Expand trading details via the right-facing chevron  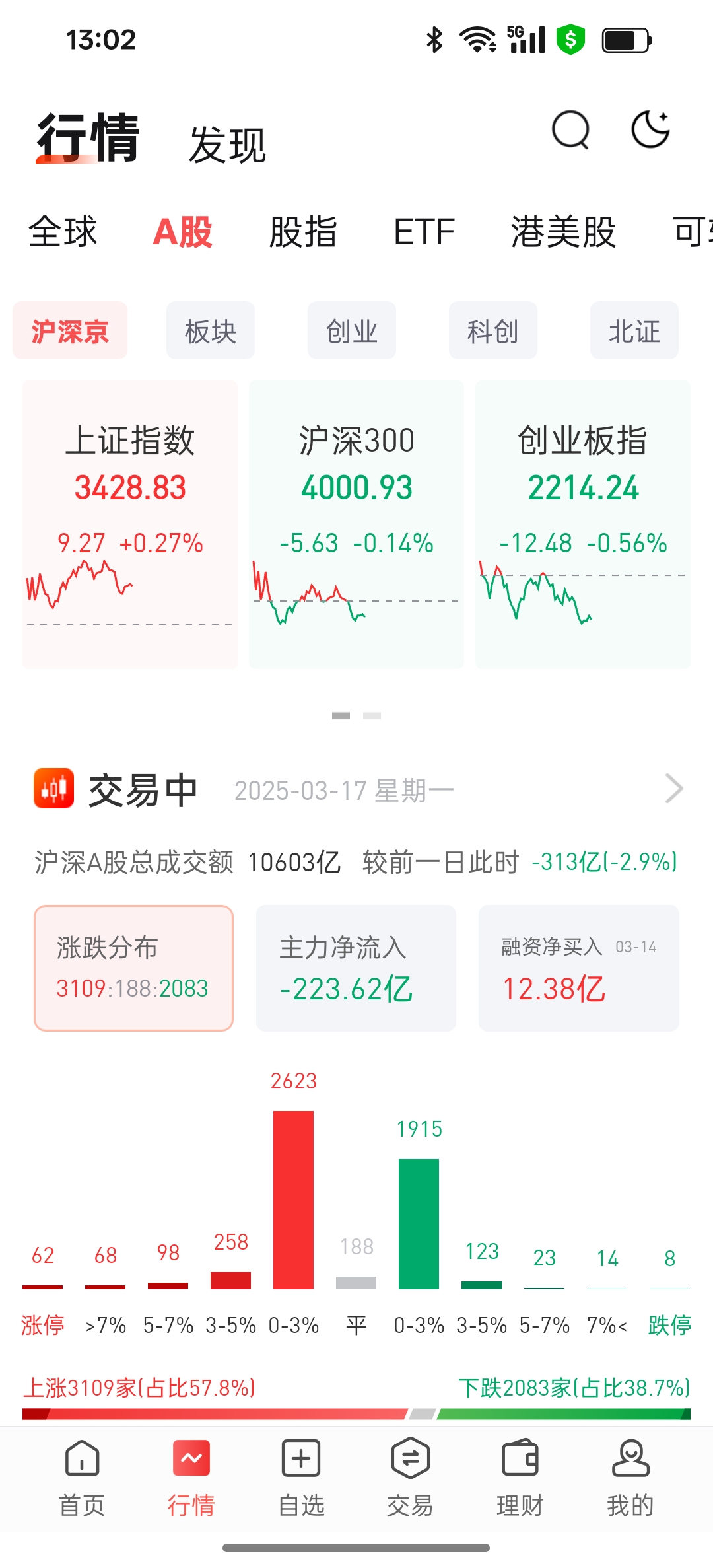pyautogui.click(x=674, y=788)
